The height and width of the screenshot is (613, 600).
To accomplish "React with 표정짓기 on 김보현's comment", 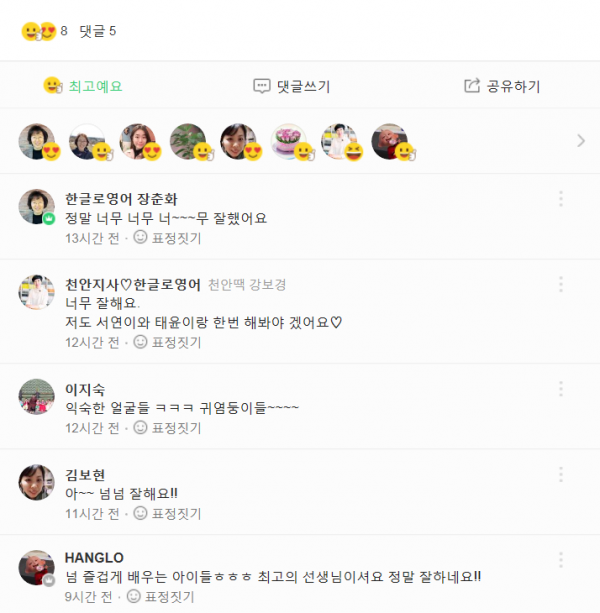I will click(x=167, y=514).
